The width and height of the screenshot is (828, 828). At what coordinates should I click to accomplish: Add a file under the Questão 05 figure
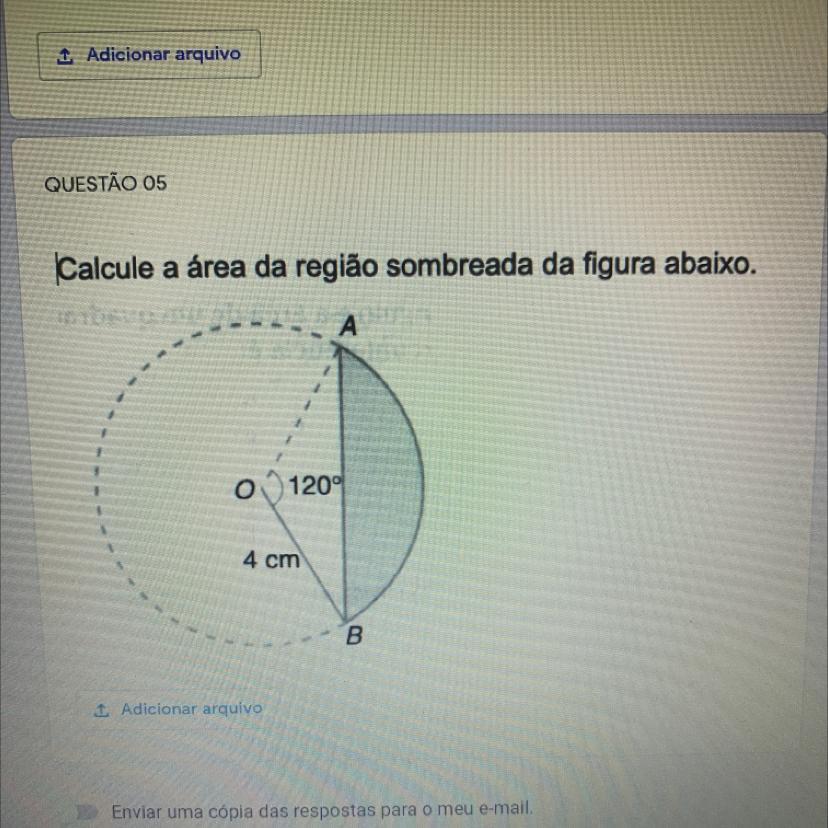180,709
